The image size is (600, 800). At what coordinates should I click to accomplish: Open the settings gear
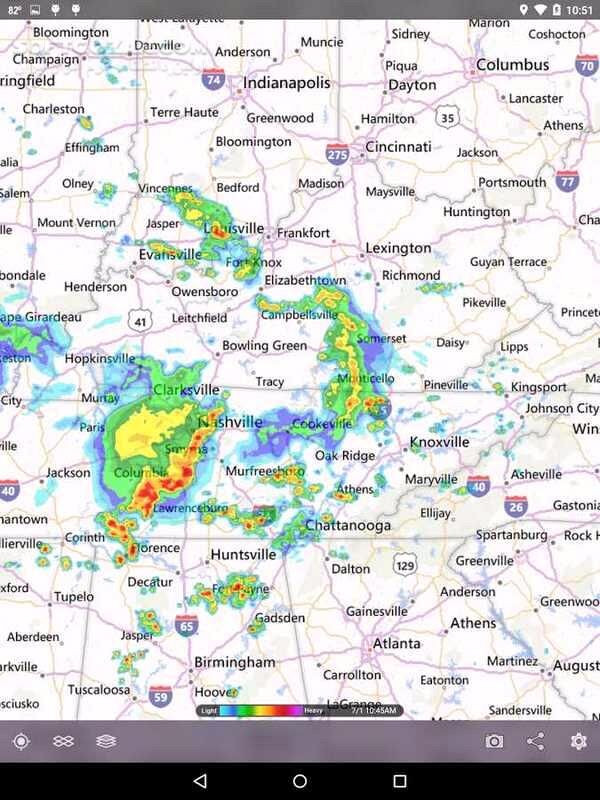click(578, 741)
